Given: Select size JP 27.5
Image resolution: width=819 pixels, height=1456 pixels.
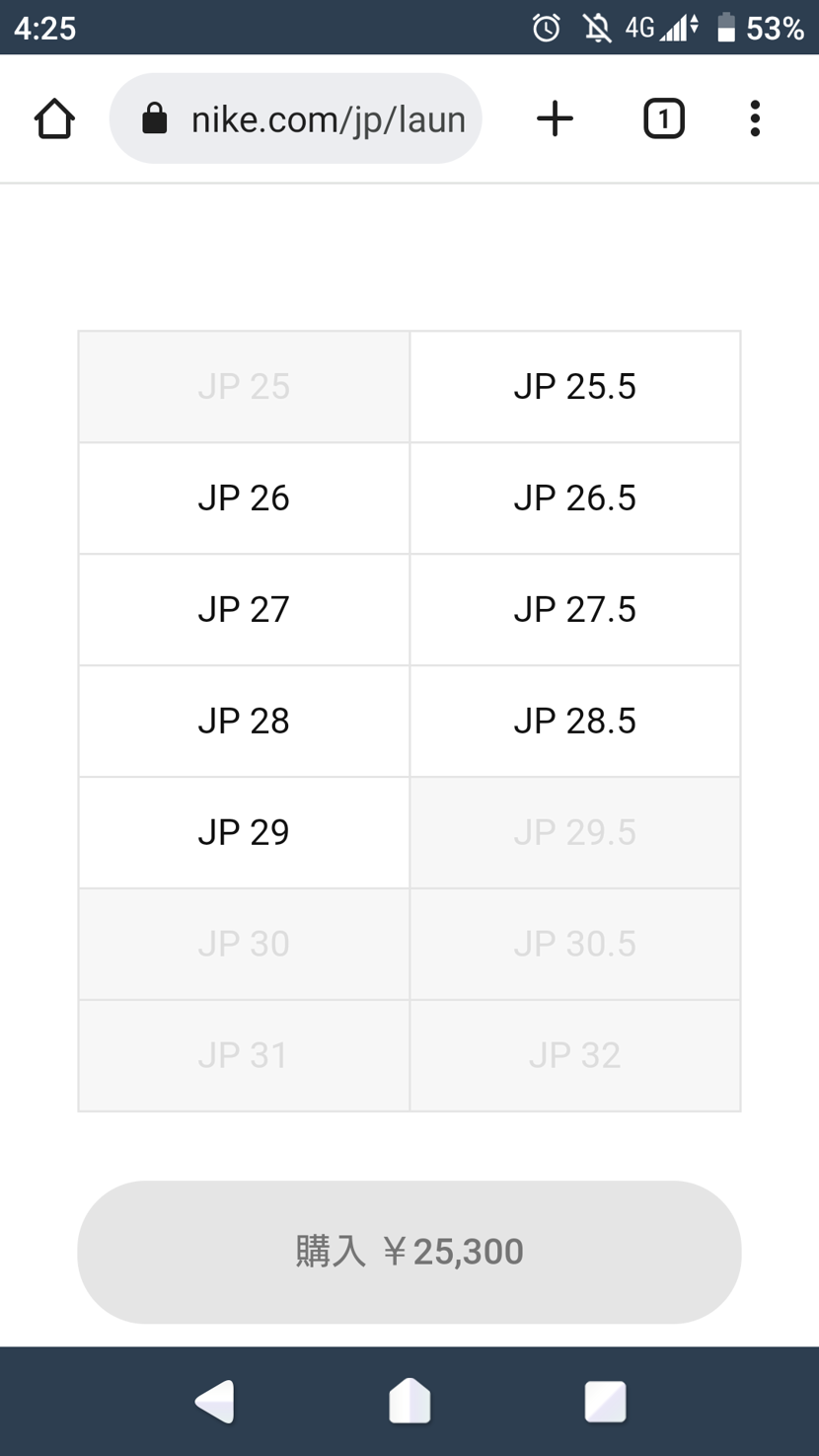Looking at the screenshot, I should pyautogui.click(x=575, y=610).
